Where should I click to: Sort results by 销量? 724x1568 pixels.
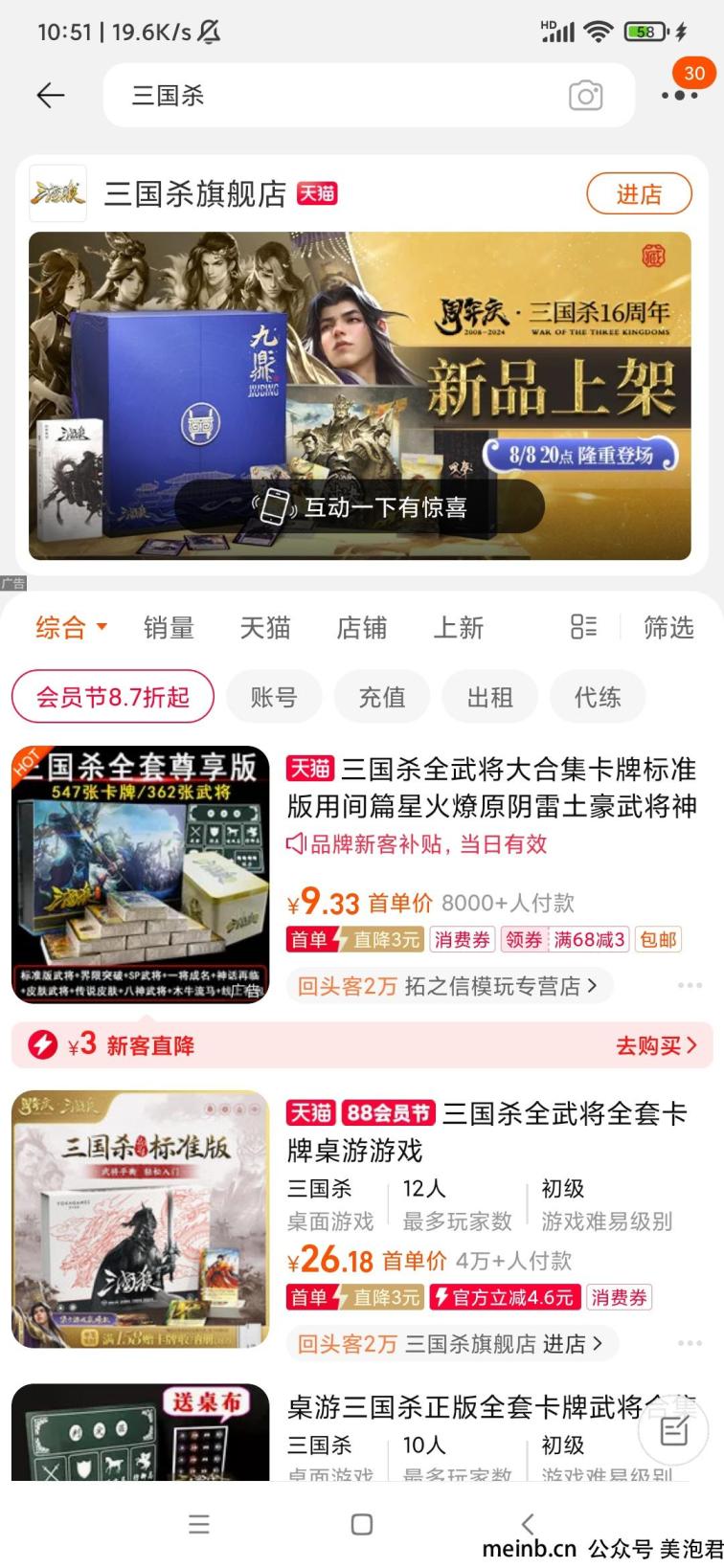click(x=169, y=628)
